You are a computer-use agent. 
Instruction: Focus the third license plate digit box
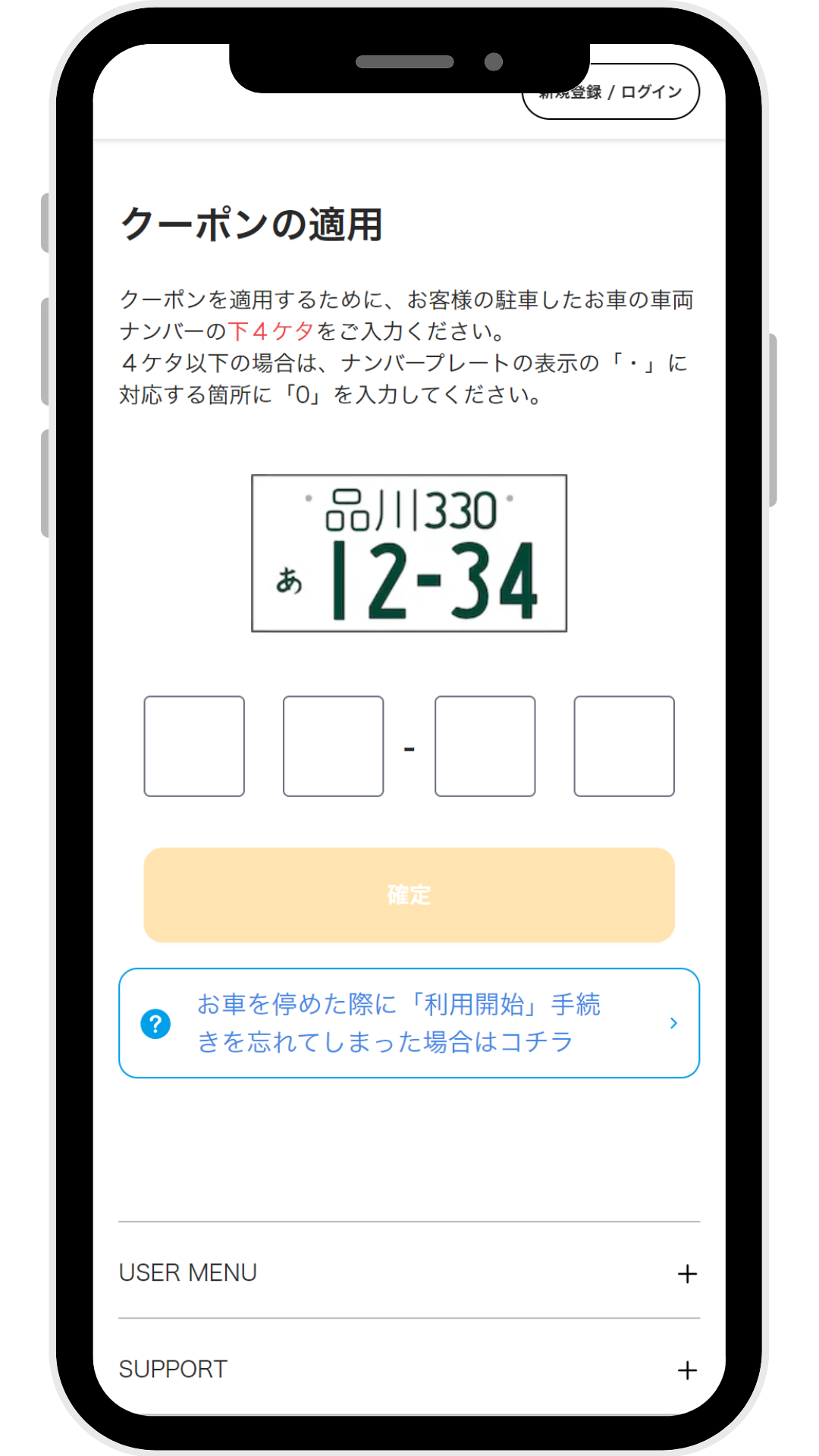[485, 746]
